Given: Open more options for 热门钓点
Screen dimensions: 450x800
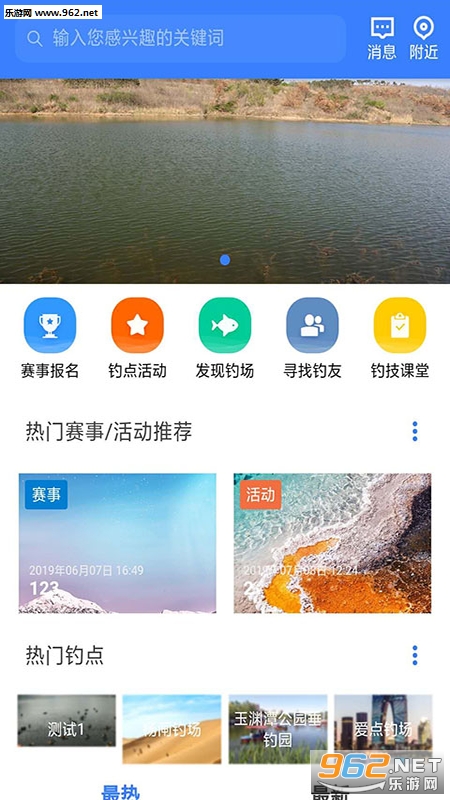Looking at the screenshot, I should pyautogui.click(x=415, y=655).
